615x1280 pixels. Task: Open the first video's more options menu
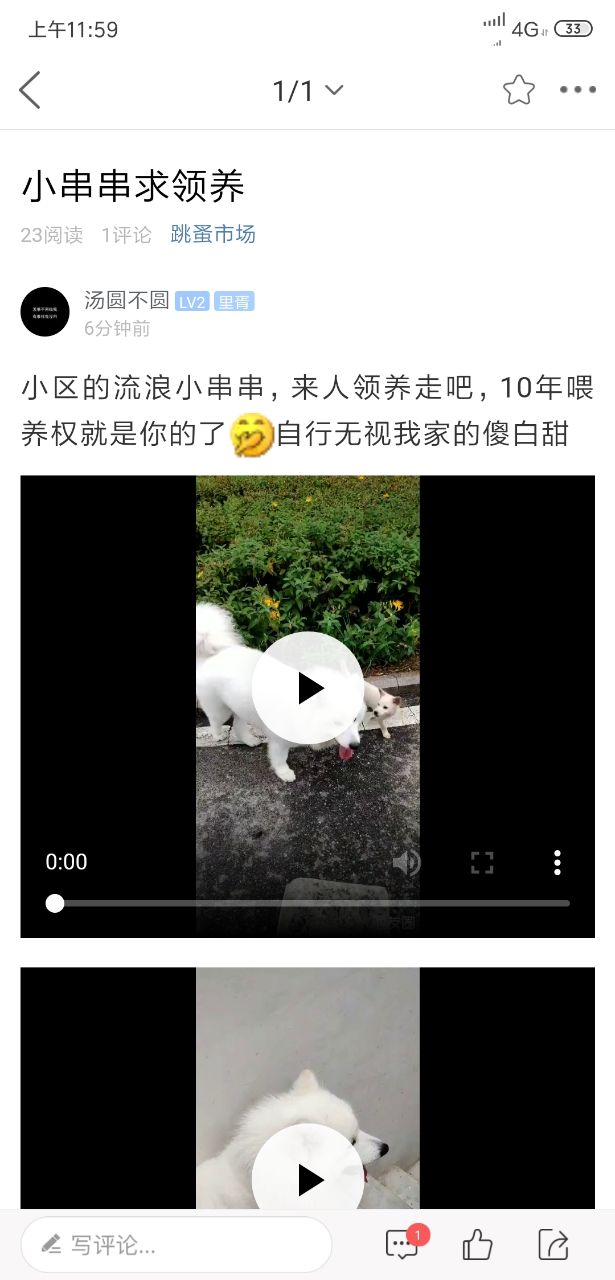click(x=557, y=862)
